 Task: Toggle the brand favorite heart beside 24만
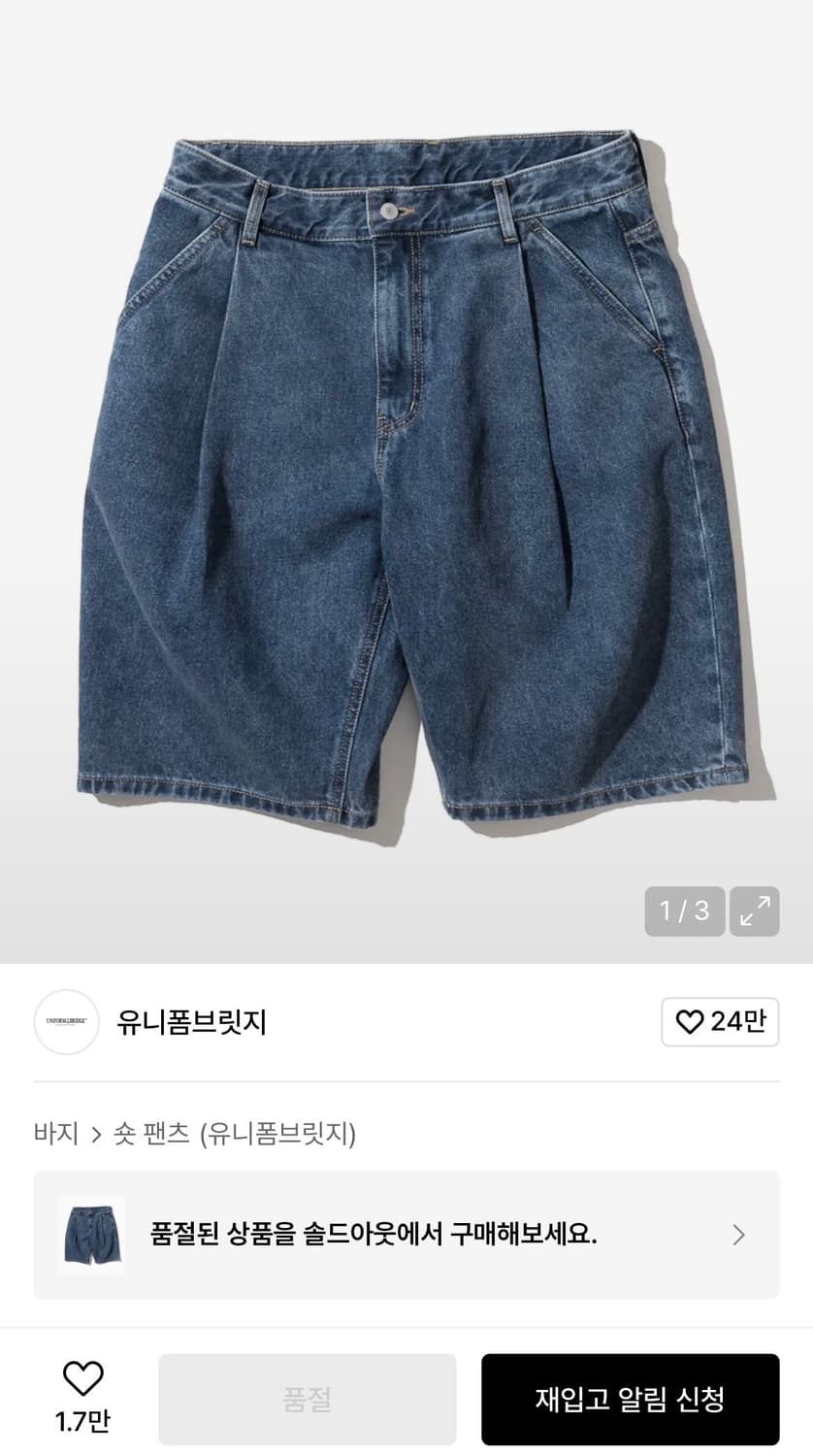(x=691, y=1022)
